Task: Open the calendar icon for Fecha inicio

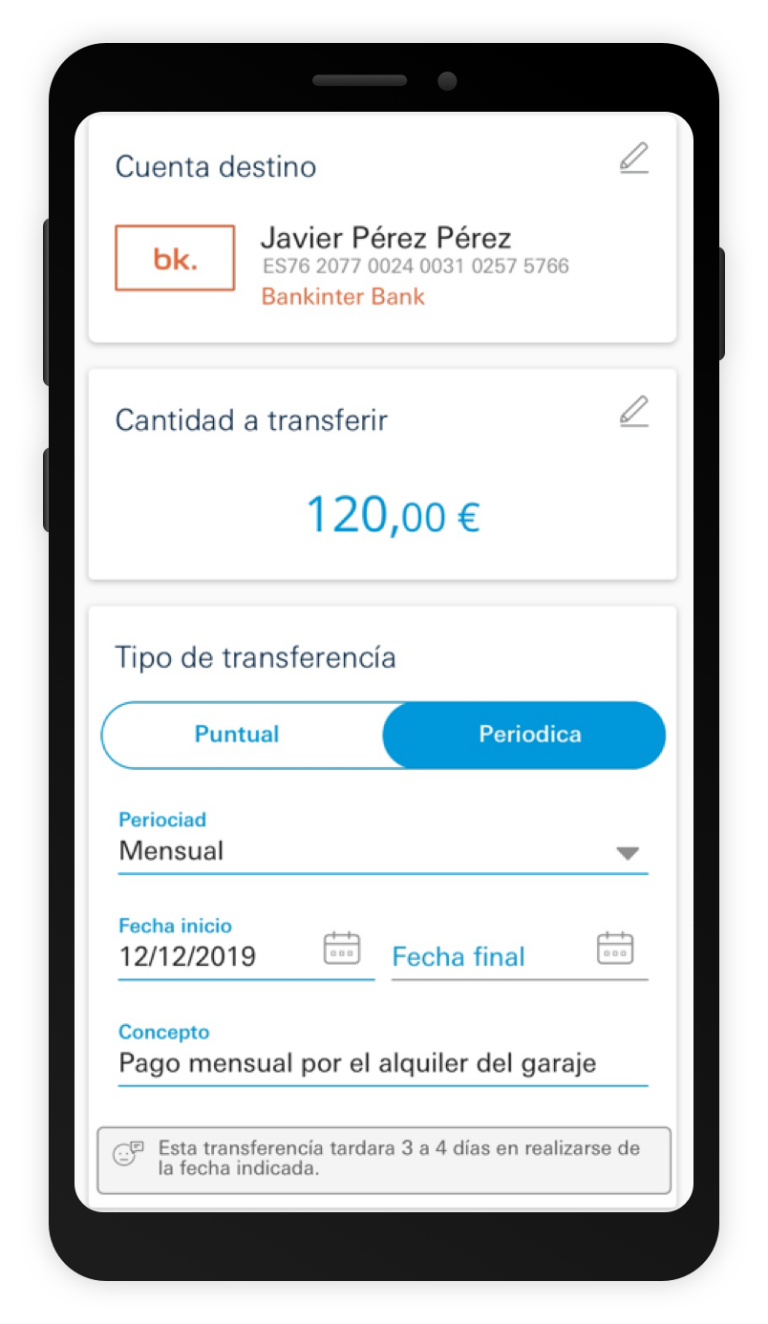Action: (x=342, y=948)
